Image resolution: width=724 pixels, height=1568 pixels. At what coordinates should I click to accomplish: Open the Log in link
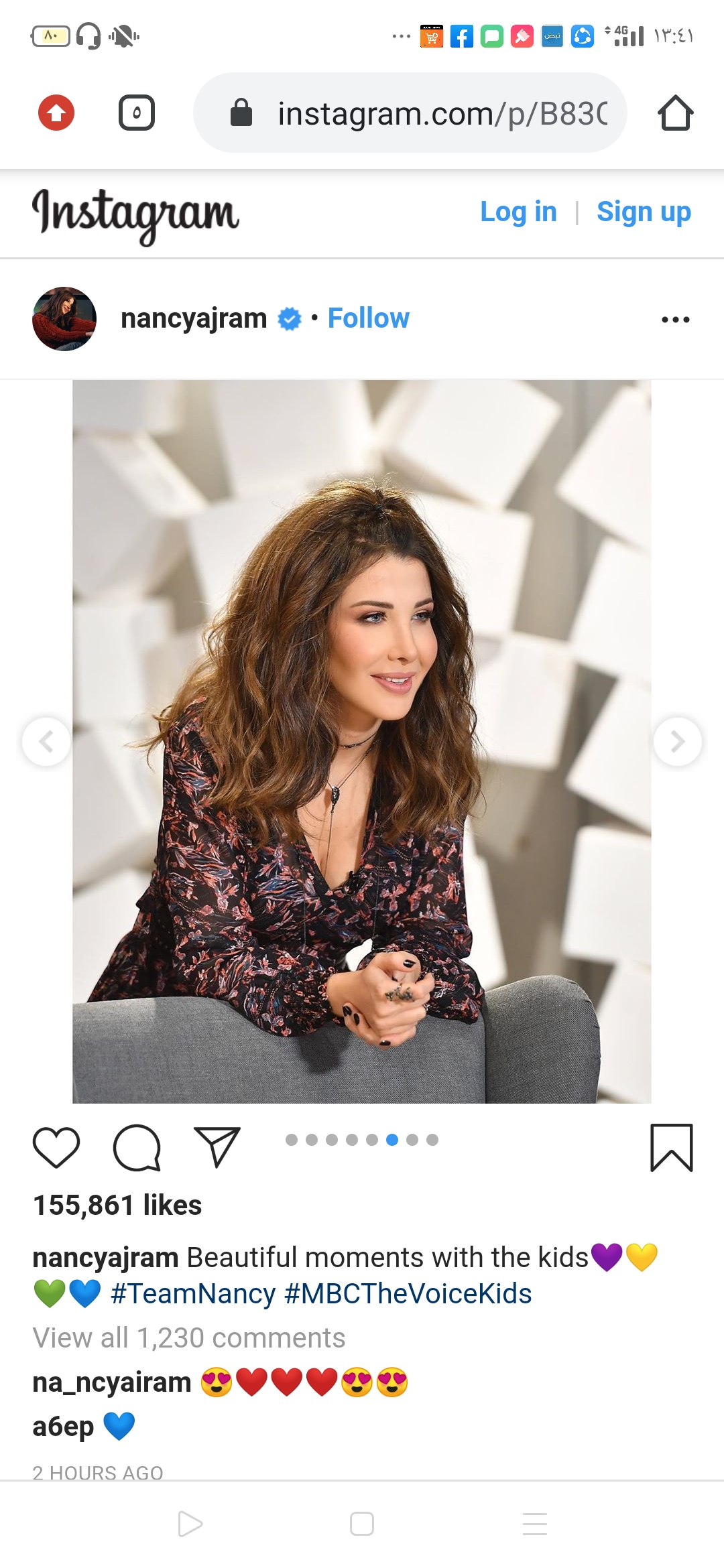click(518, 212)
